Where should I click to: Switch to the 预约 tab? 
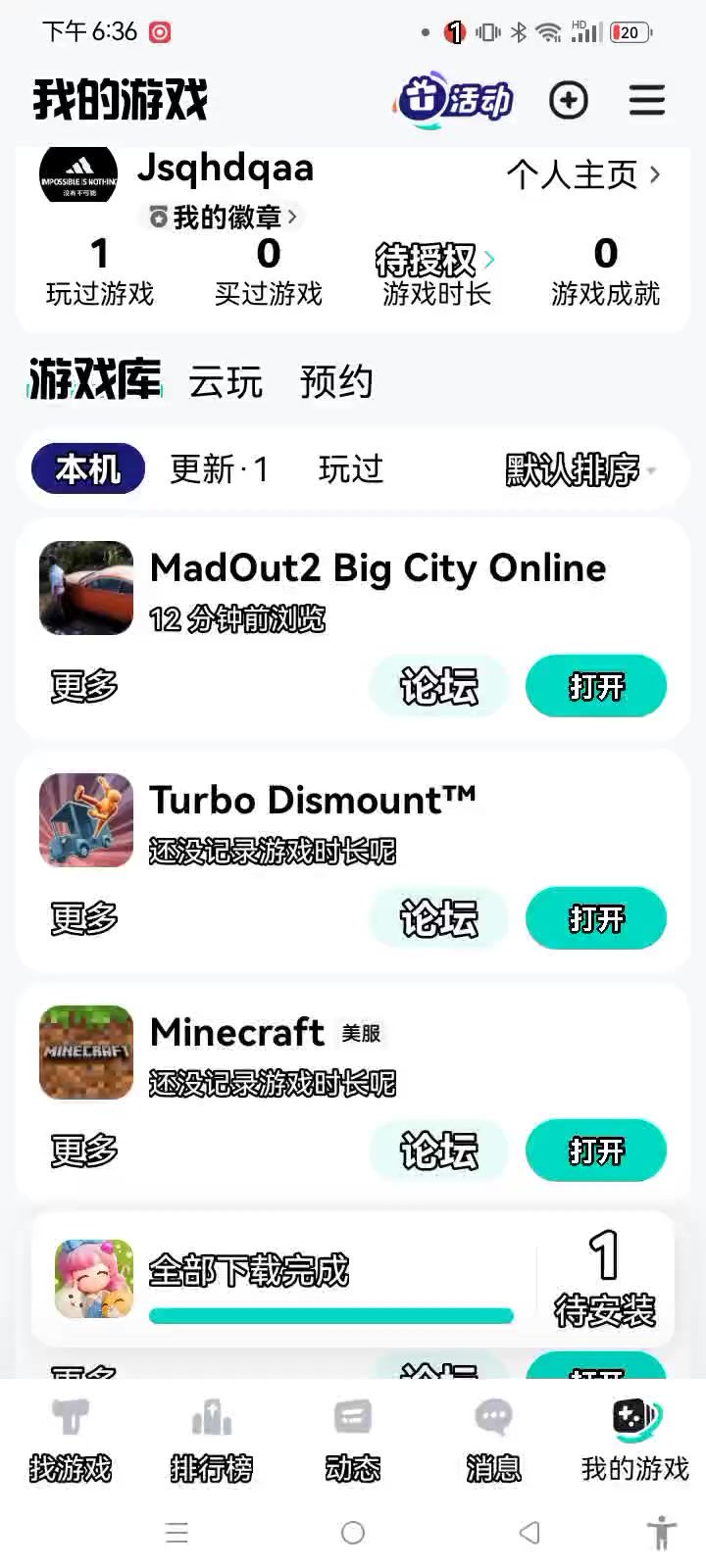tap(336, 382)
